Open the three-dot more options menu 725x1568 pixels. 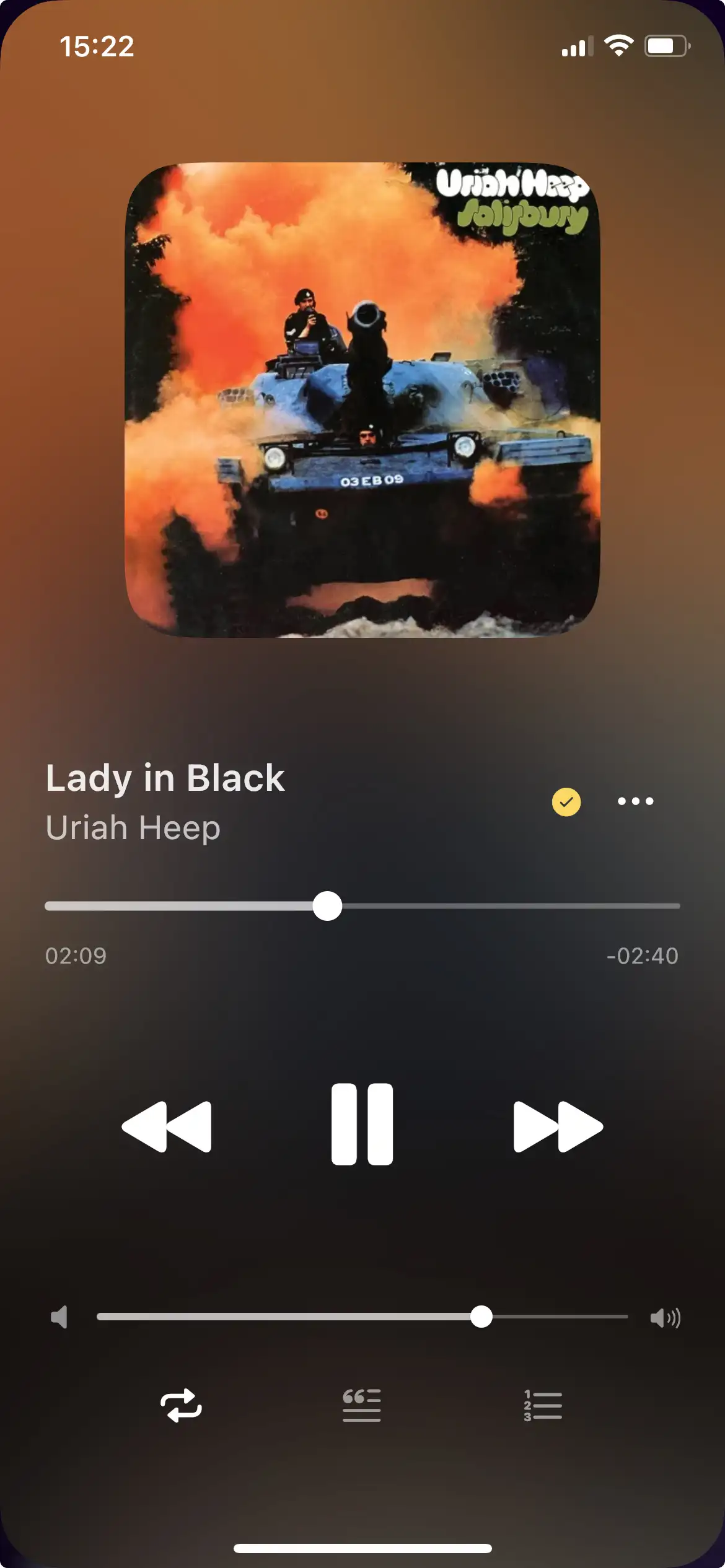(635, 801)
